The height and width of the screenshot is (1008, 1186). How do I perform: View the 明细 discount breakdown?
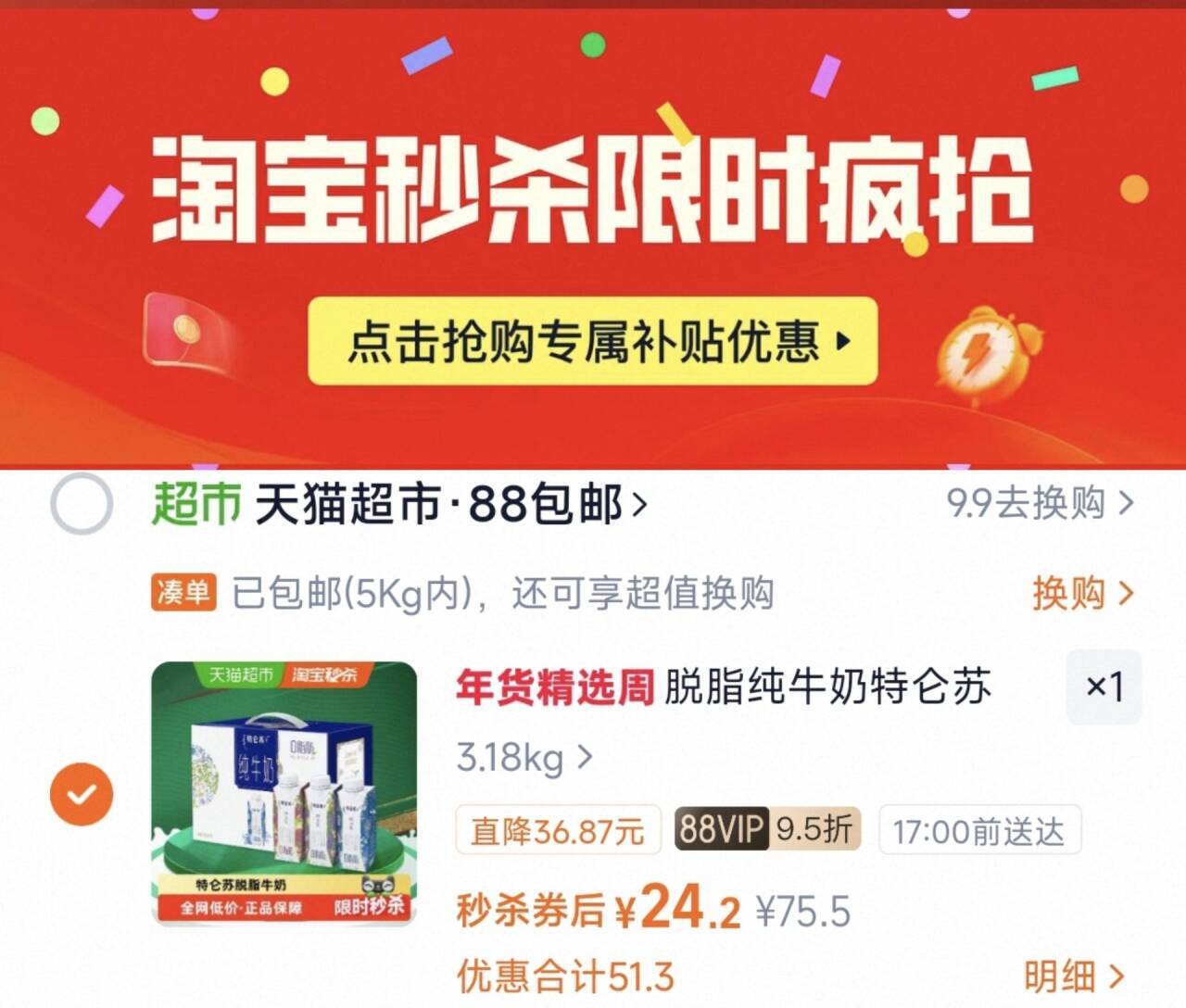click(x=1073, y=976)
